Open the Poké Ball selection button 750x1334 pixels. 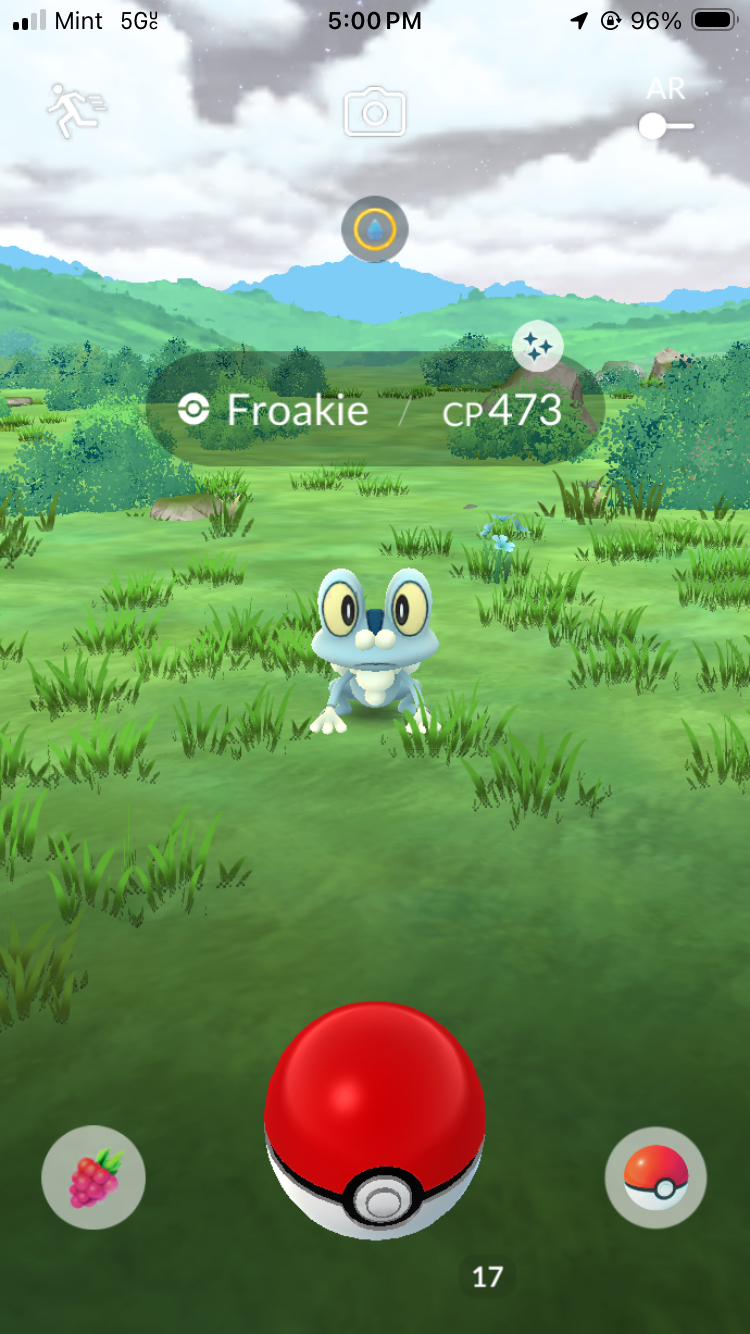coord(656,1177)
